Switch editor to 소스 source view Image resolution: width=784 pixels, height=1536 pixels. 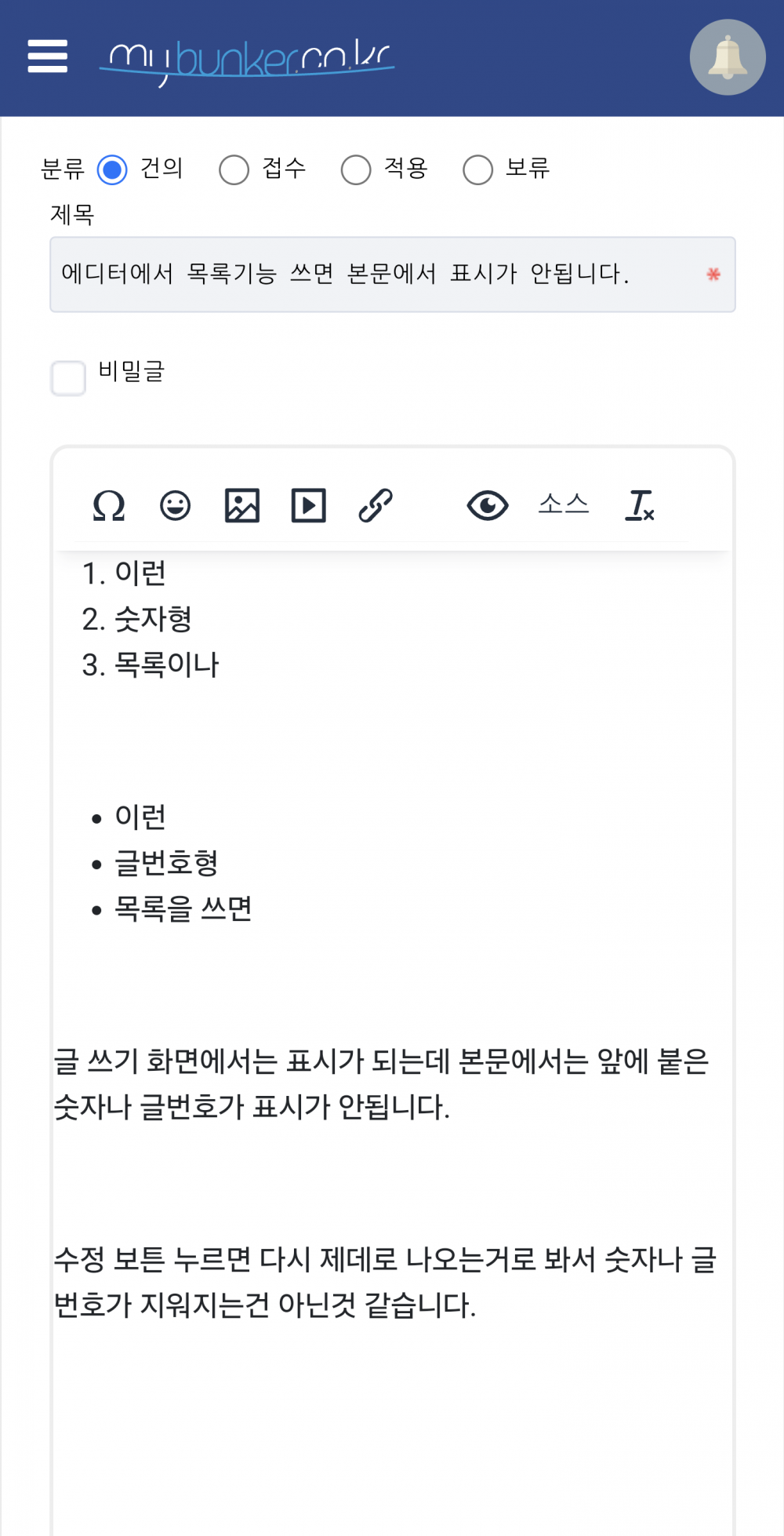pos(563,504)
